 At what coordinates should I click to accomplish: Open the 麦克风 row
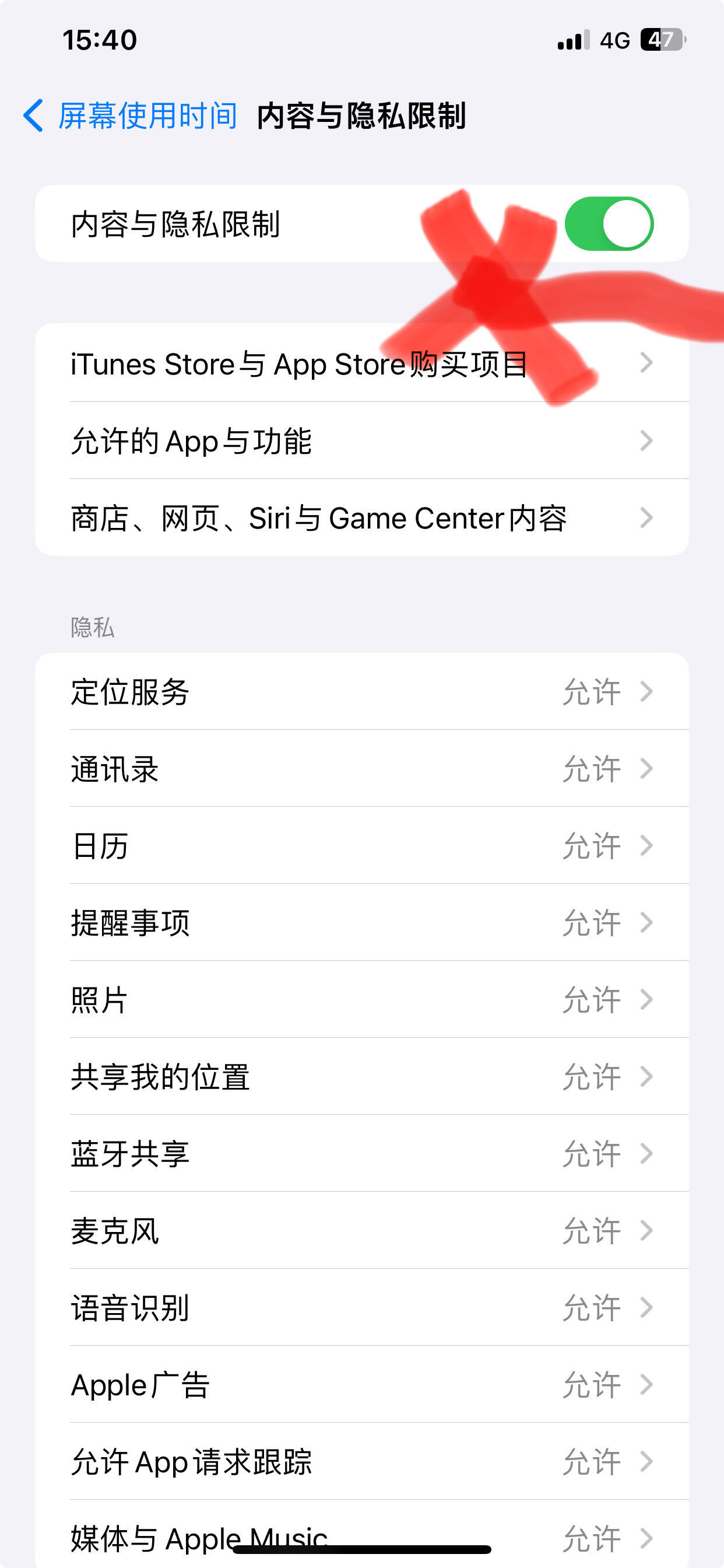pos(362,1230)
